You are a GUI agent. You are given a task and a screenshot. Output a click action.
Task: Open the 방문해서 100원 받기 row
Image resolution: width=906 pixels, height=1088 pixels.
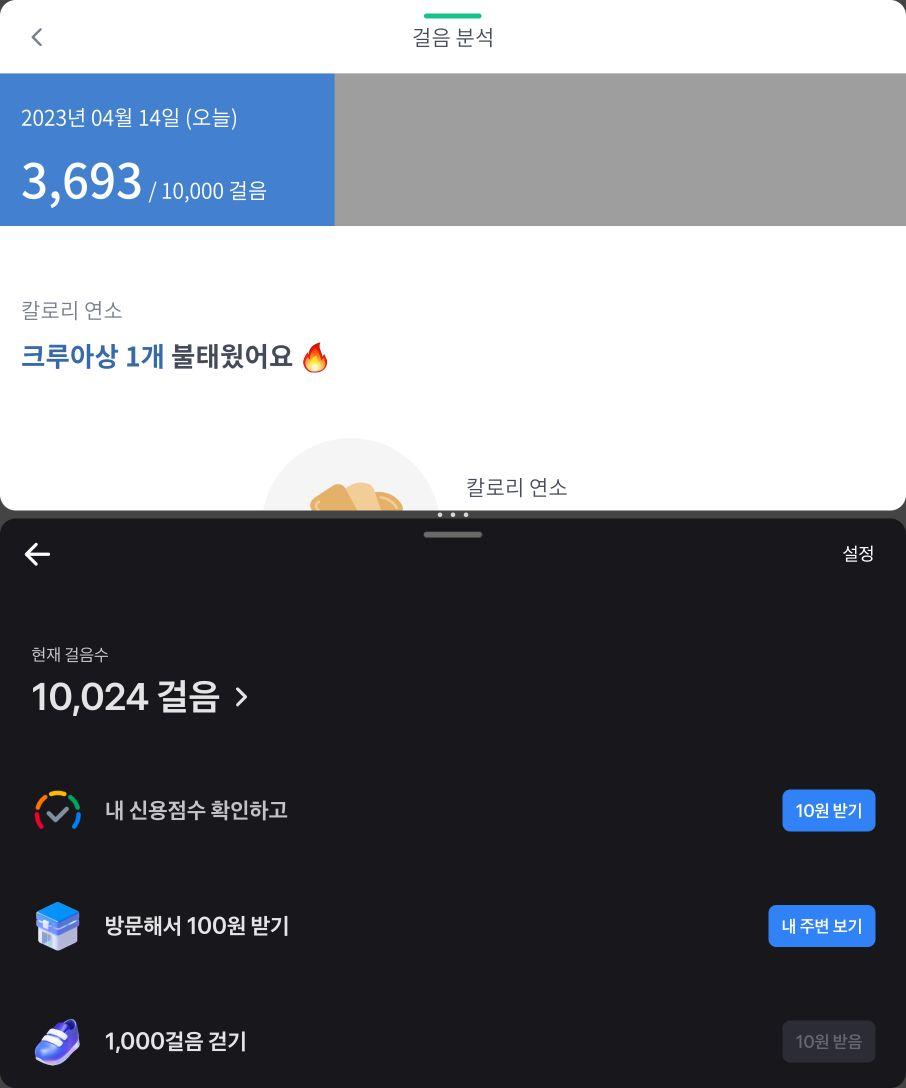coord(197,926)
